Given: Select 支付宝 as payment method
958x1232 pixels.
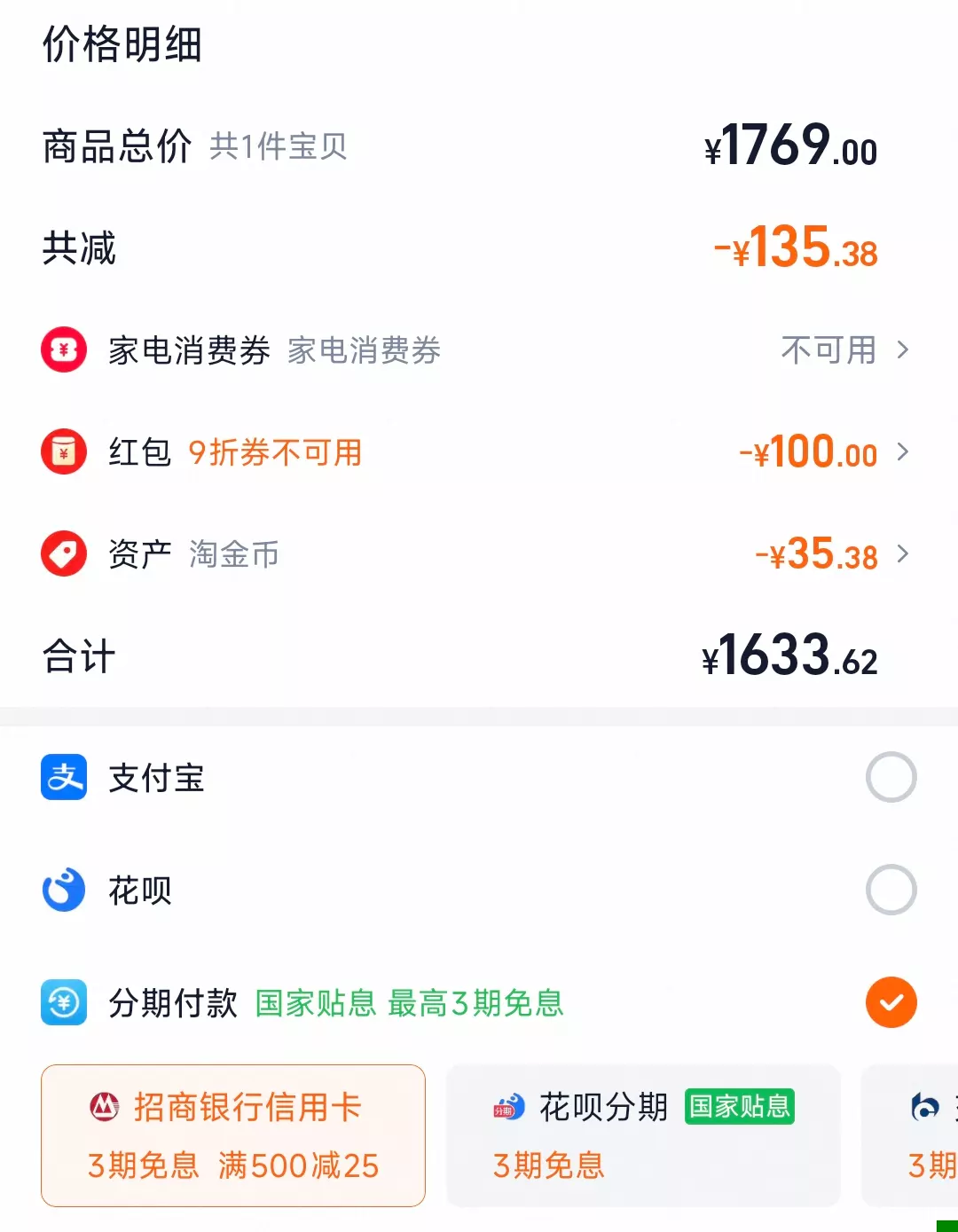Looking at the screenshot, I should click(891, 777).
